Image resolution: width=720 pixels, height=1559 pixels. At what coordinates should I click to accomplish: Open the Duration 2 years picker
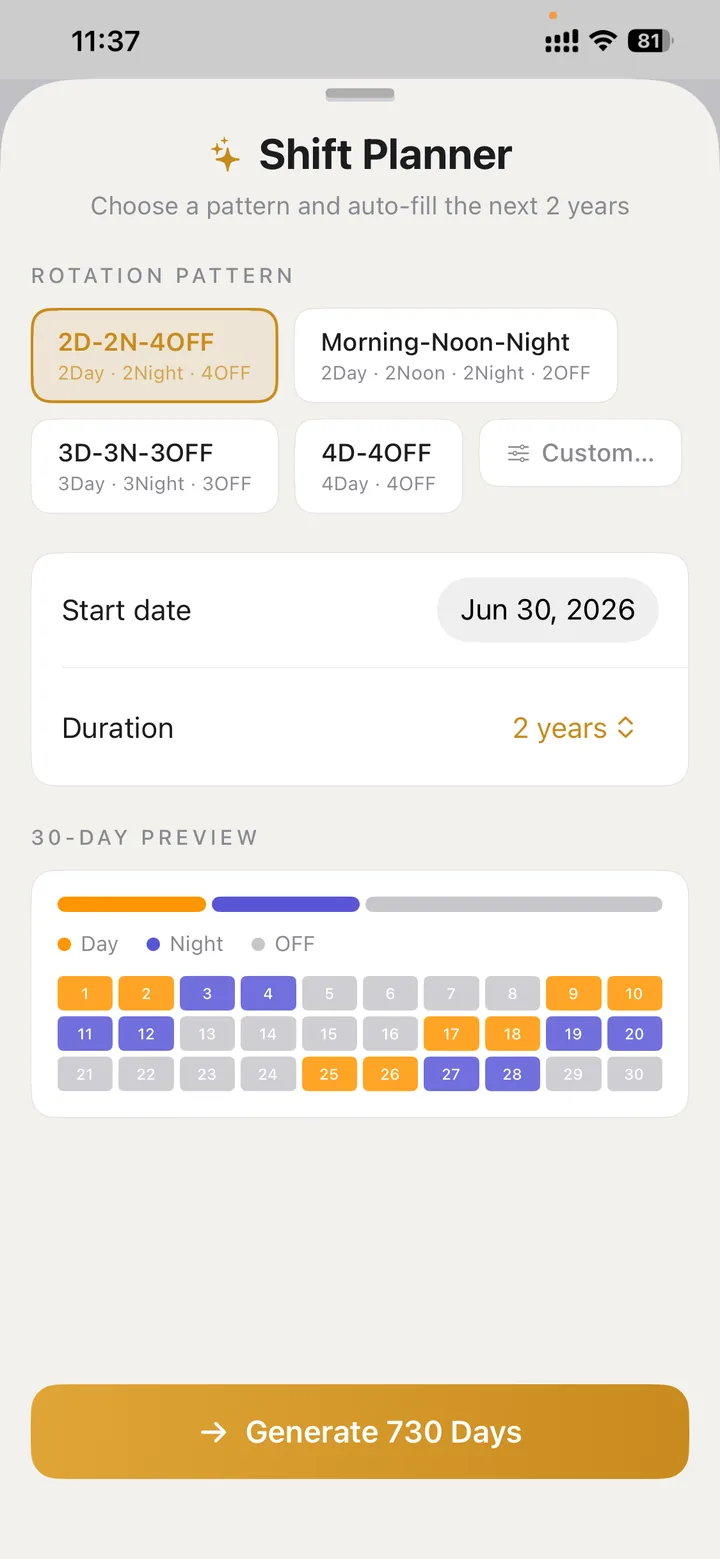[574, 728]
